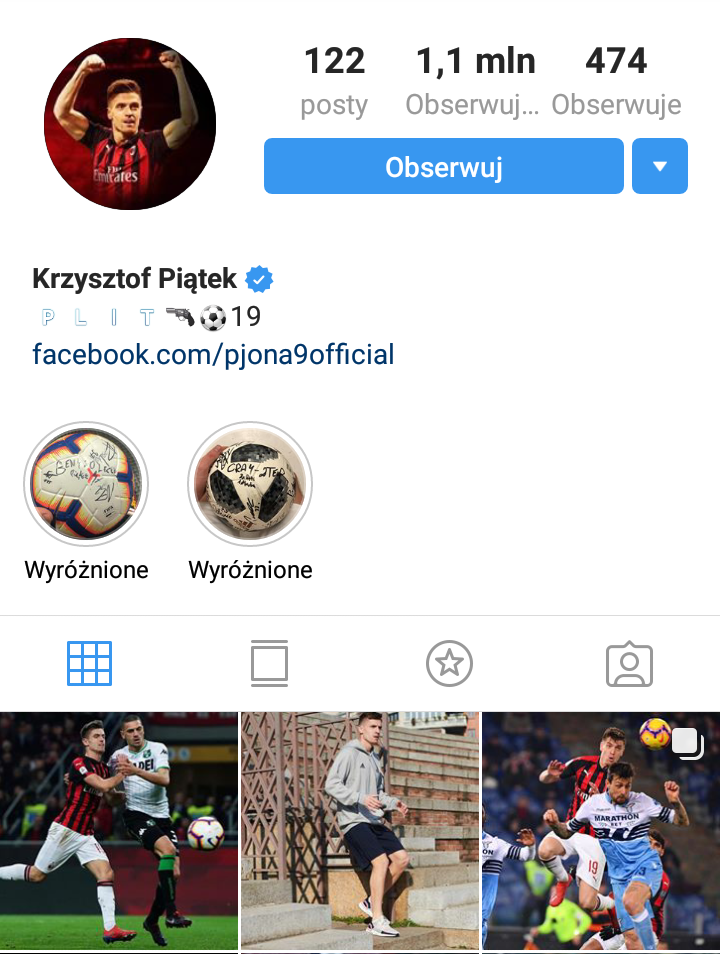Open the 1,1 mln followers list

pos(475,80)
